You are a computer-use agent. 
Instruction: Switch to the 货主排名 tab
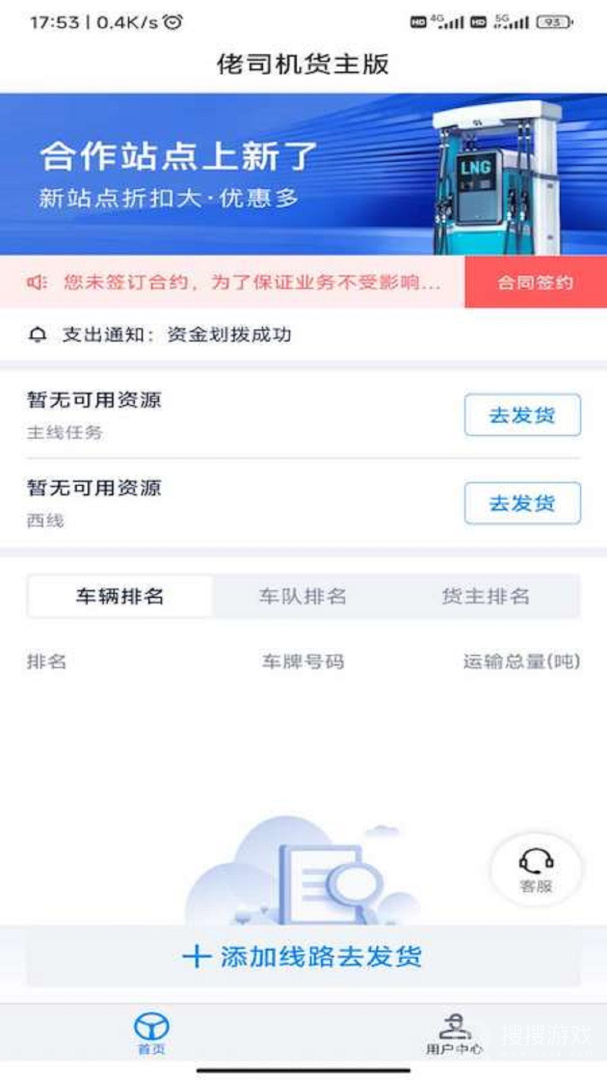[x=486, y=597]
